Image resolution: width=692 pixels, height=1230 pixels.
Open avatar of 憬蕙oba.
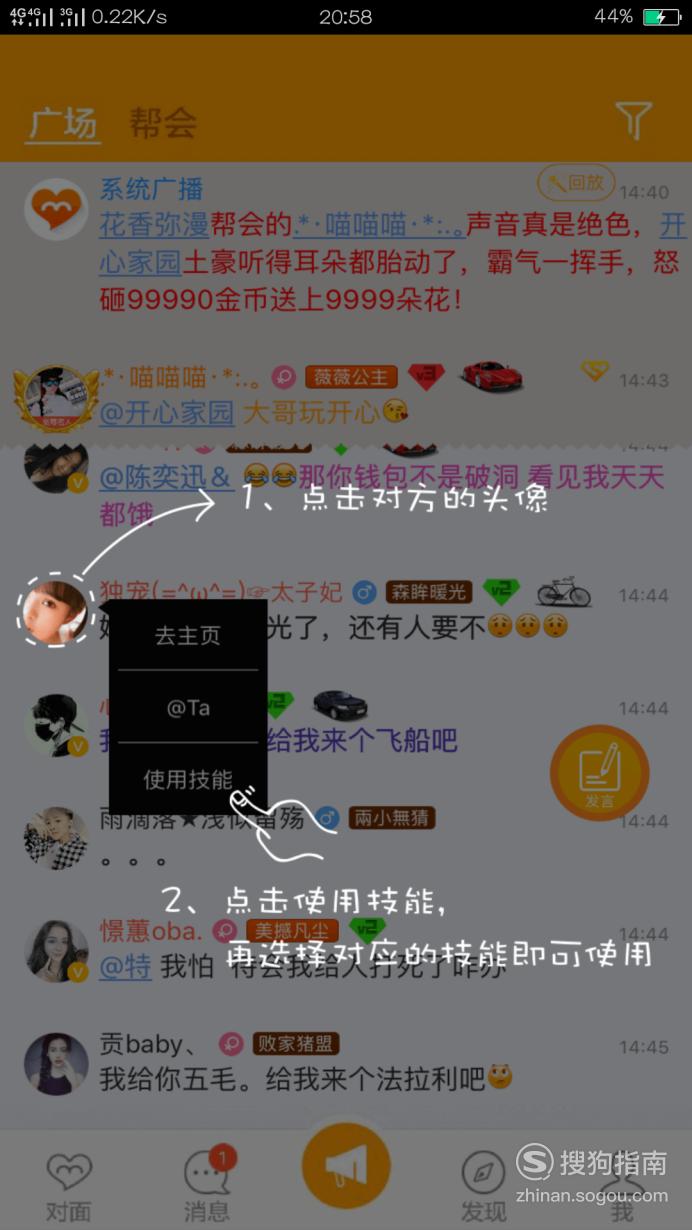[x=55, y=951]
